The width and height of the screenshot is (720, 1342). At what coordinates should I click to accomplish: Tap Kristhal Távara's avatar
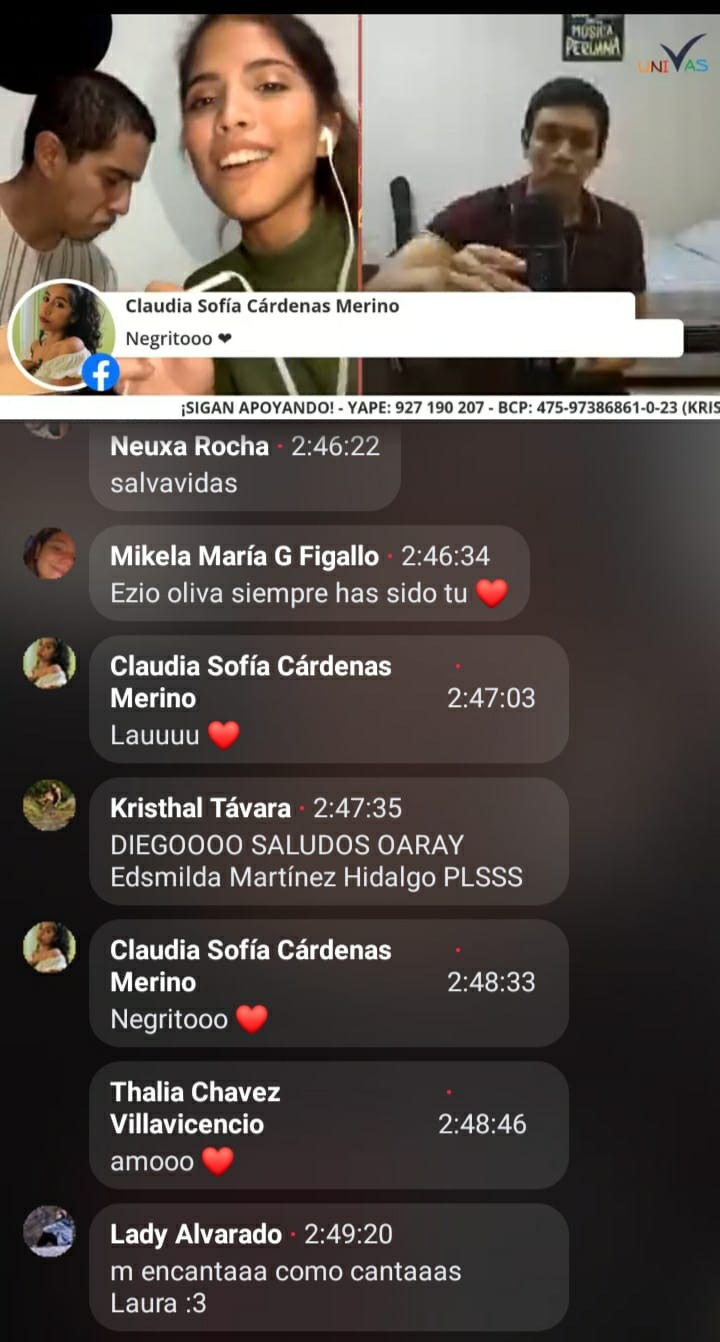pyautogui.click(x=49, y=805)
